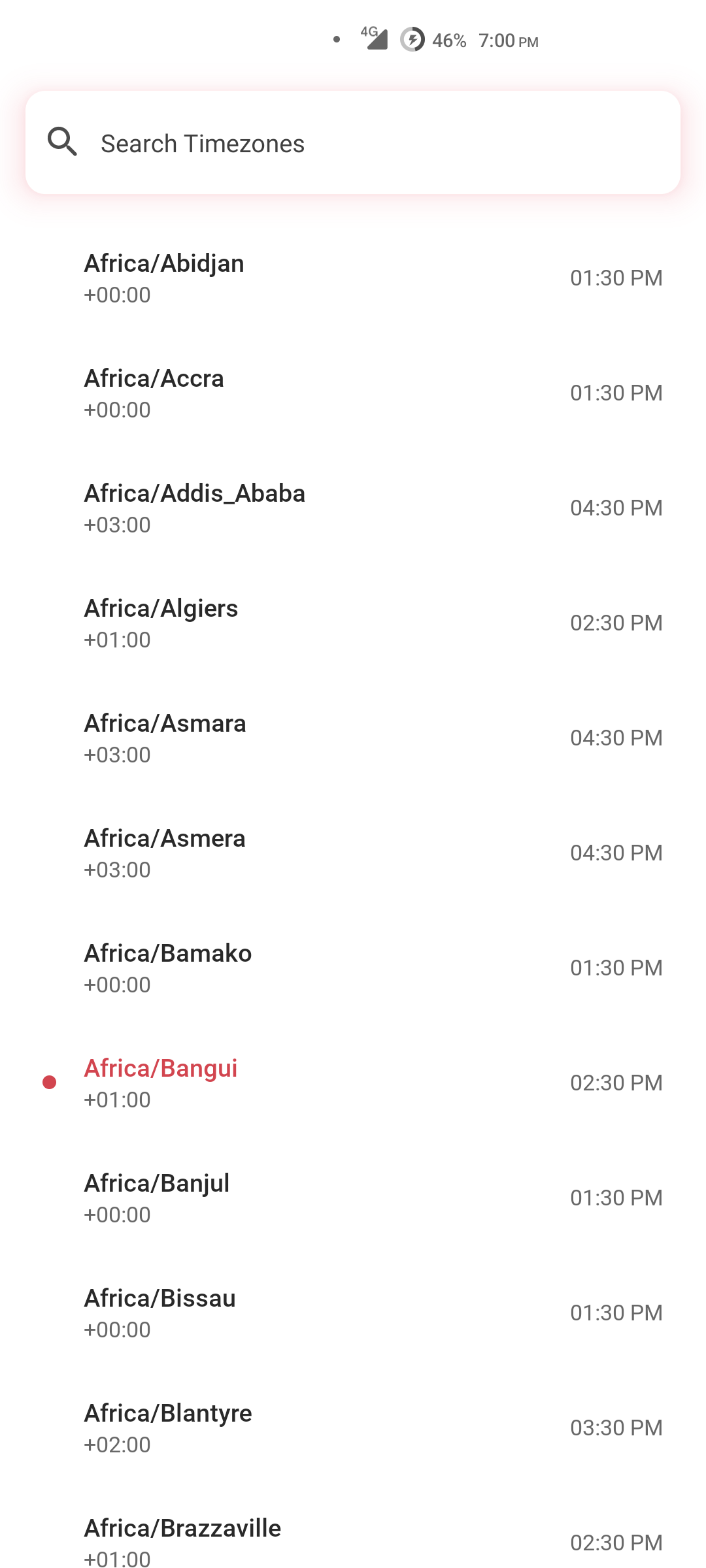Screen dimensions: 706x1568
Task: Choose Africa/Bissau timezone
Action: tap(353, 1313)
